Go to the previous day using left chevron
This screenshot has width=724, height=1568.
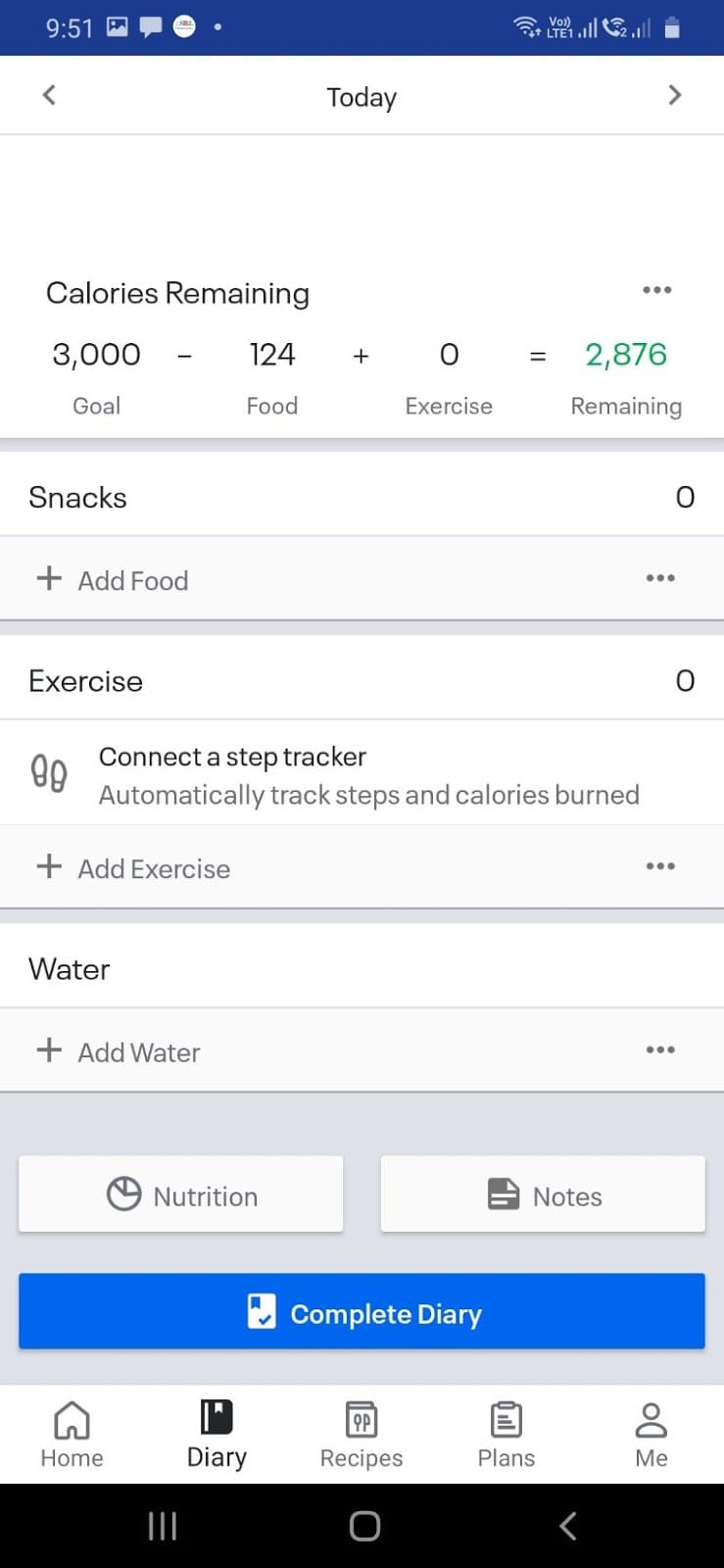(48, 94)
